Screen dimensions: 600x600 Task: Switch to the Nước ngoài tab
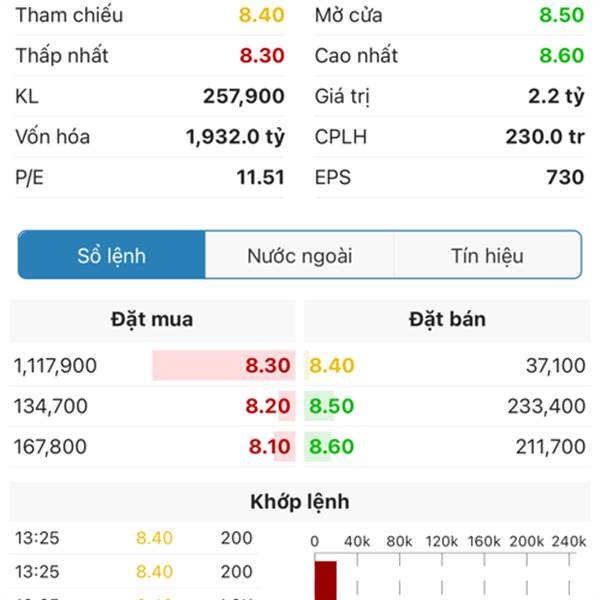click(x=300, y=255)
